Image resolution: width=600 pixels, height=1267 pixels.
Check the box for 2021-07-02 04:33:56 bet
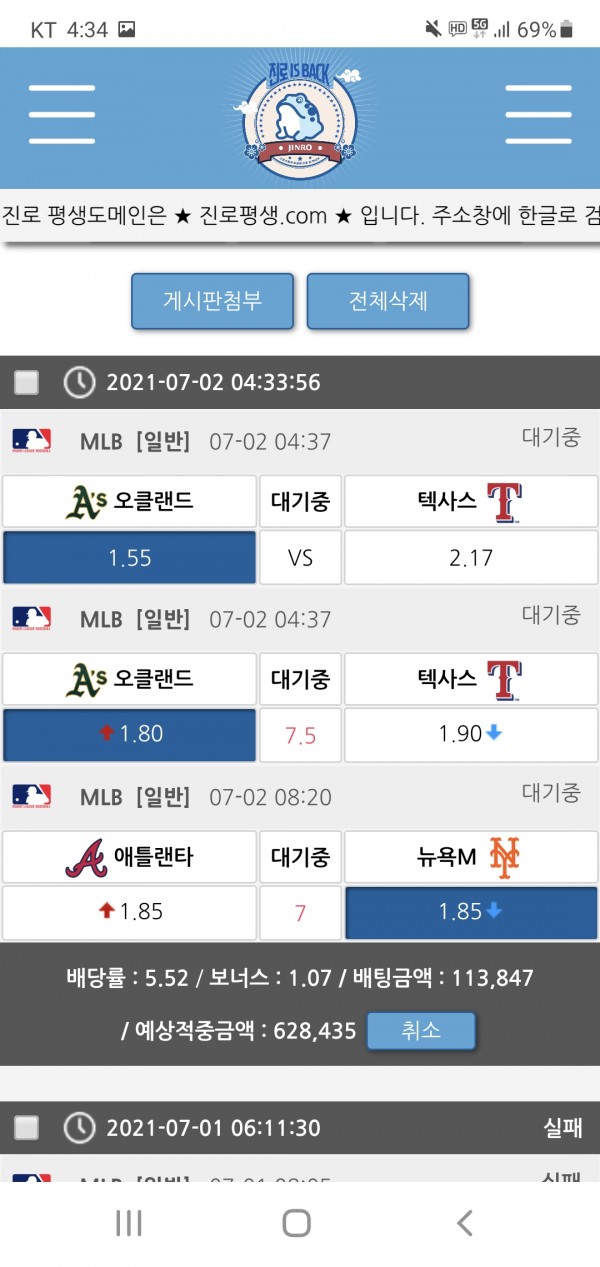click(27, 382)
